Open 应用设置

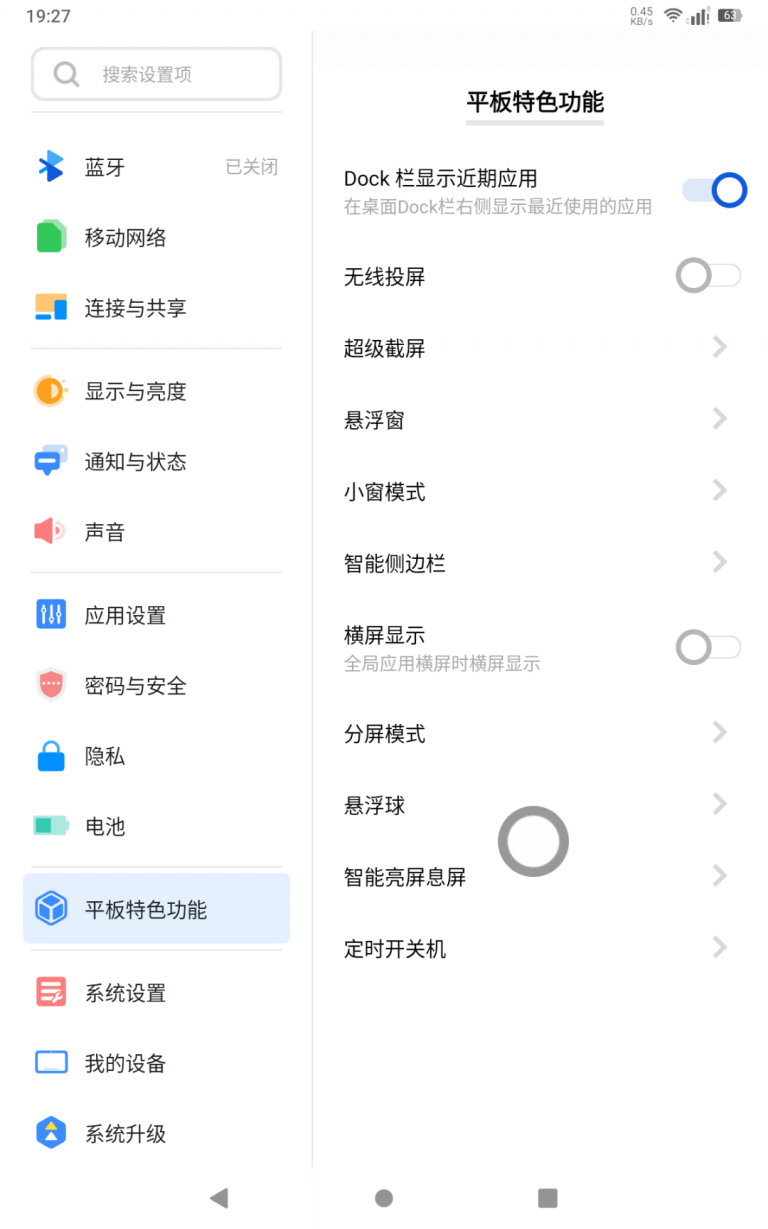156,615
